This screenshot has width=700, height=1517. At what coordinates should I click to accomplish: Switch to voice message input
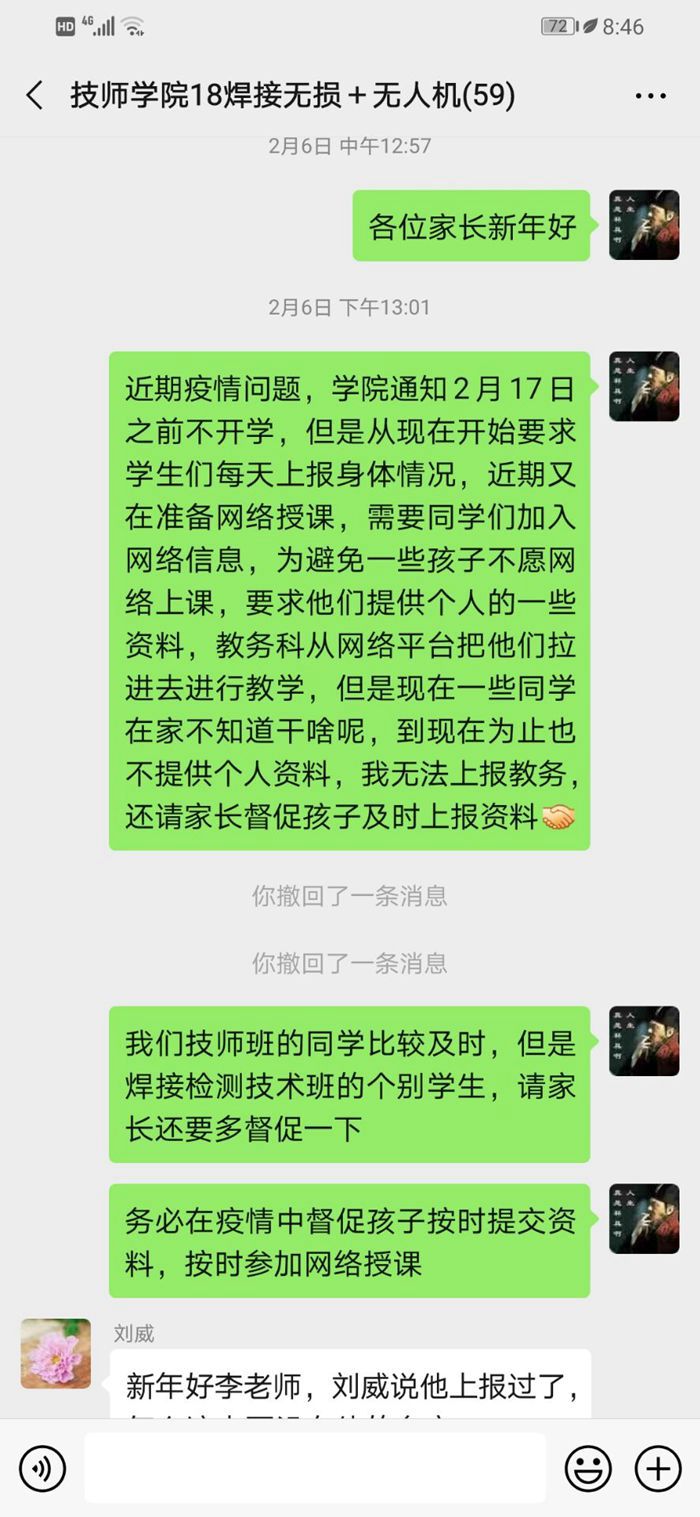42,1468
